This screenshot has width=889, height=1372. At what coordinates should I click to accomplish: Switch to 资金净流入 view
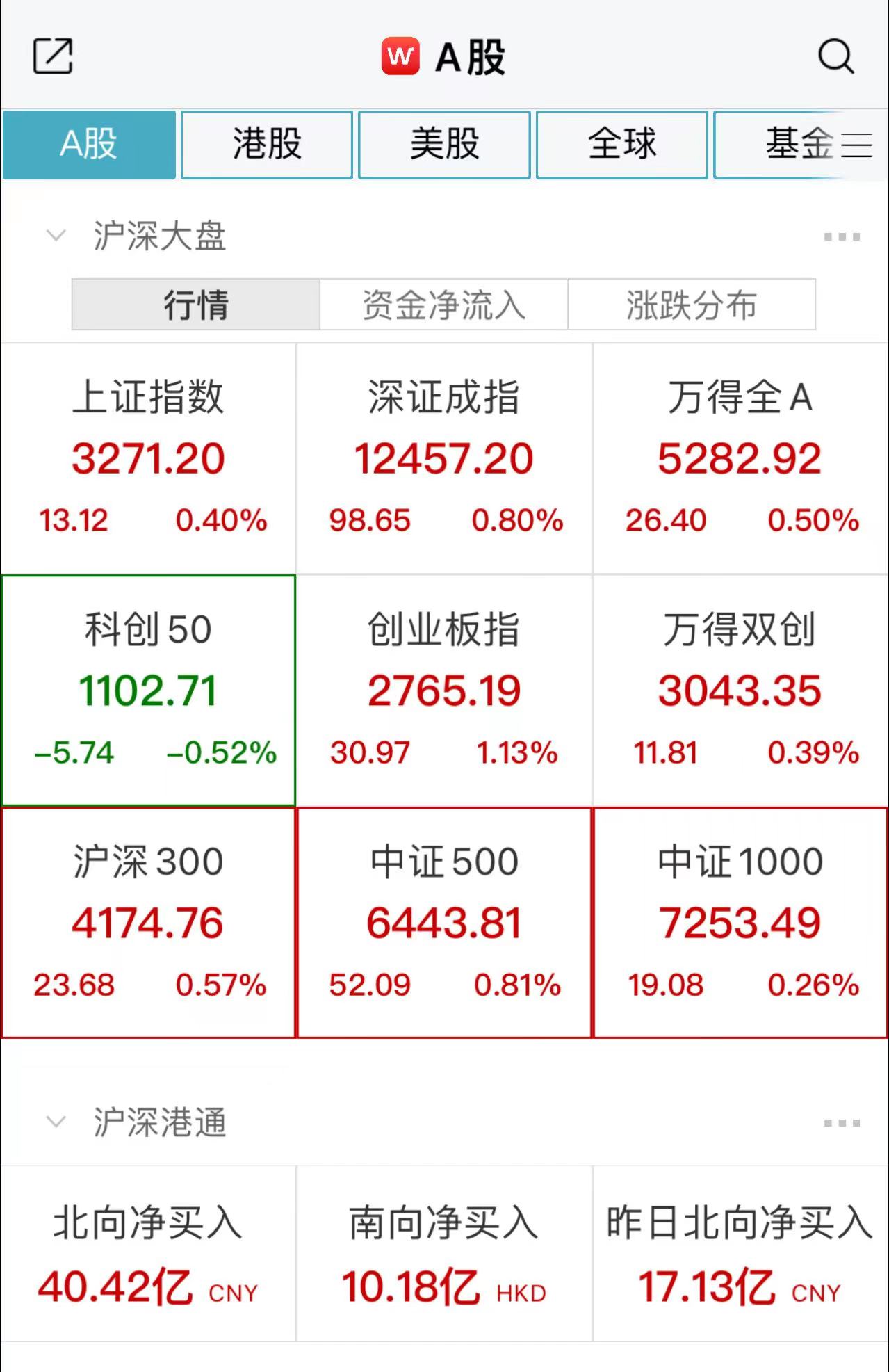point(443,305)
